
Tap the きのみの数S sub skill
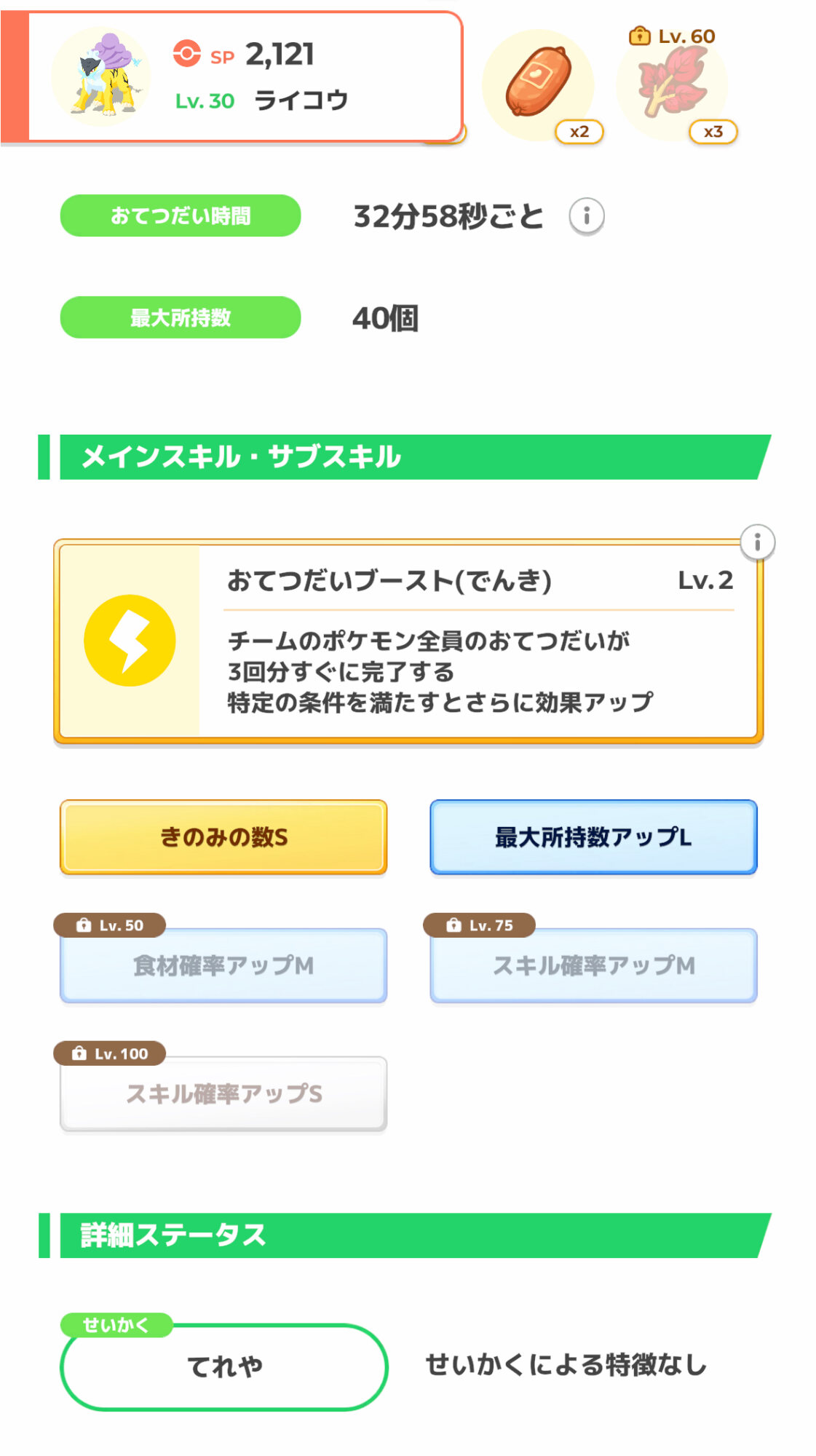point(223,837)
